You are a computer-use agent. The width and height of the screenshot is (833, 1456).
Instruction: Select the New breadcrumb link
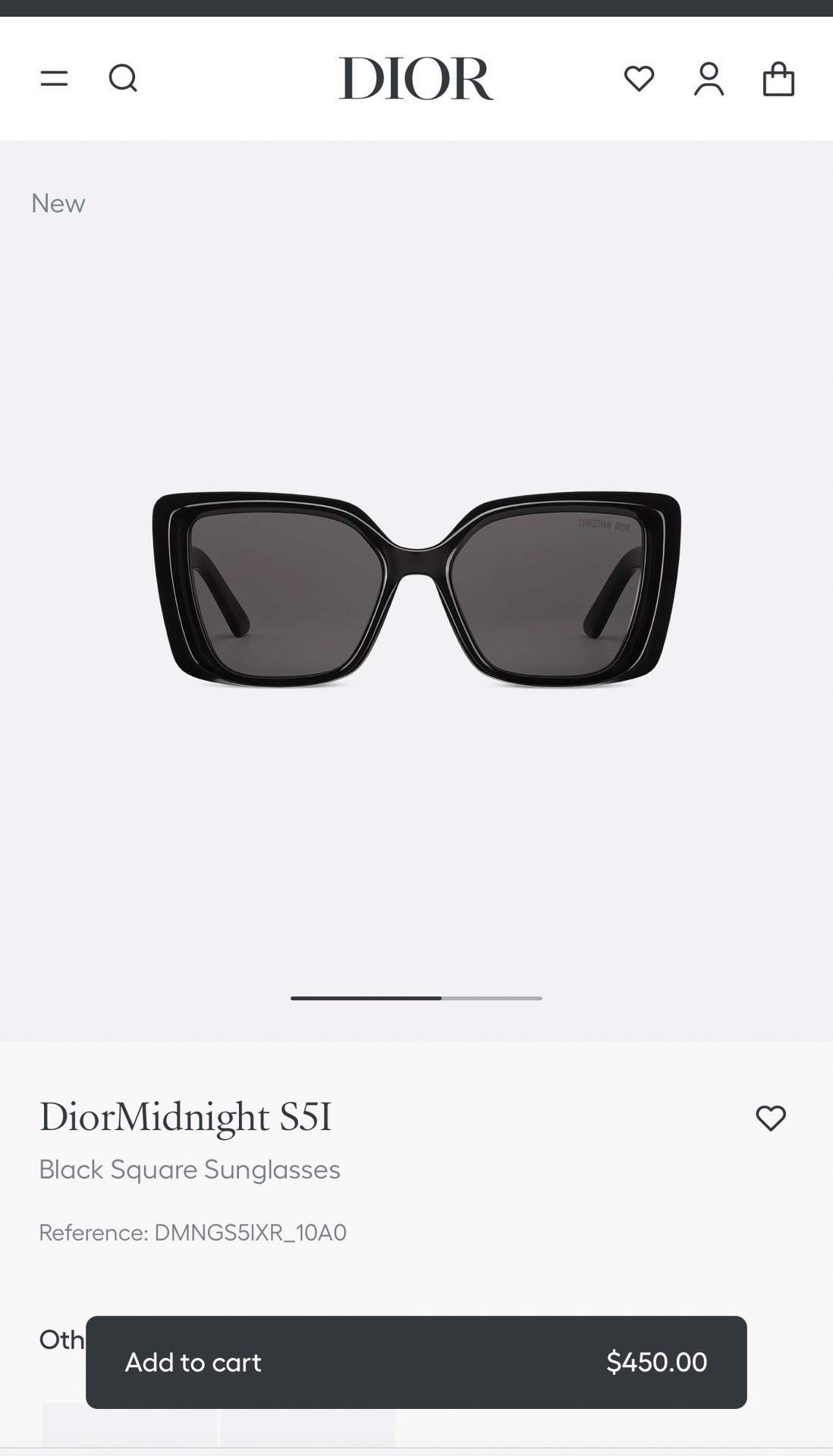click(x=58, y=202)
